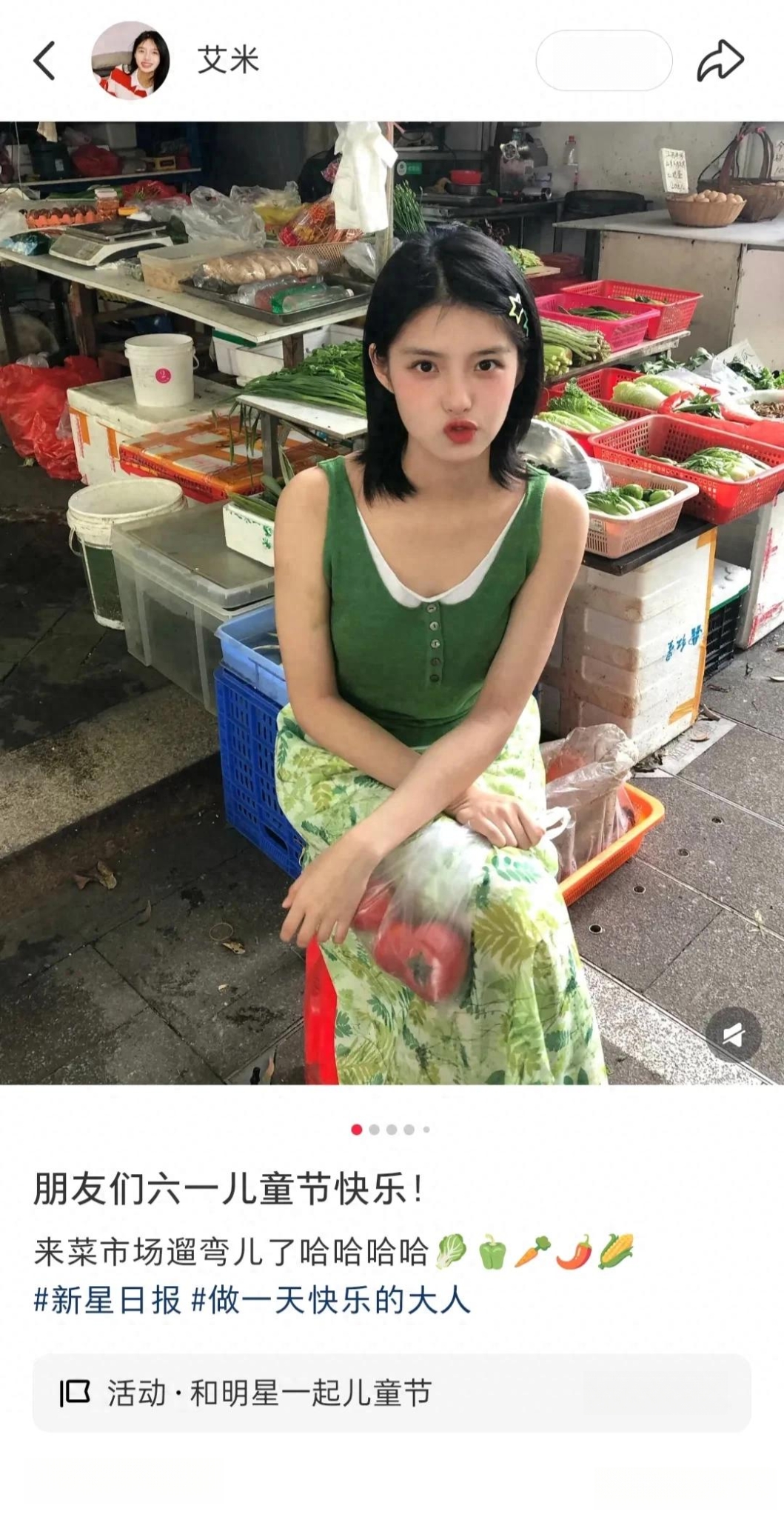784x1517 pixels.
Task: Open the 和明星一起儿童节 activity banner
Action: pyautogui.click(x=391, y=1393)
